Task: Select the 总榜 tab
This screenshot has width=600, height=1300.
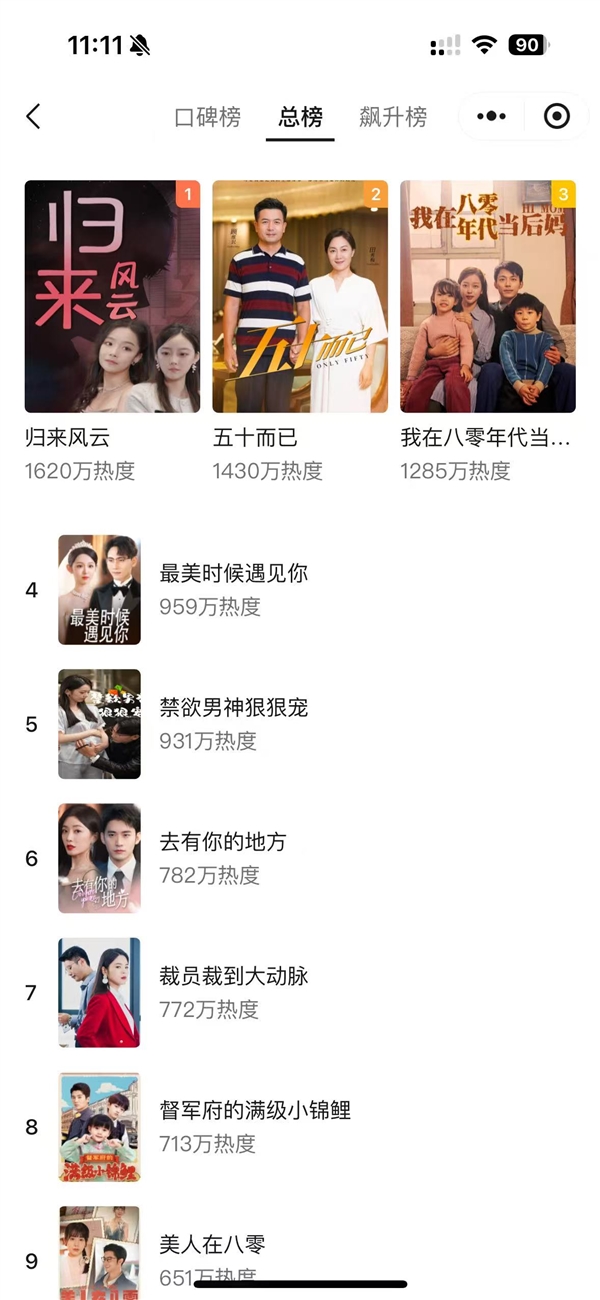Action: pyautogui.click(x=301, y=117)
